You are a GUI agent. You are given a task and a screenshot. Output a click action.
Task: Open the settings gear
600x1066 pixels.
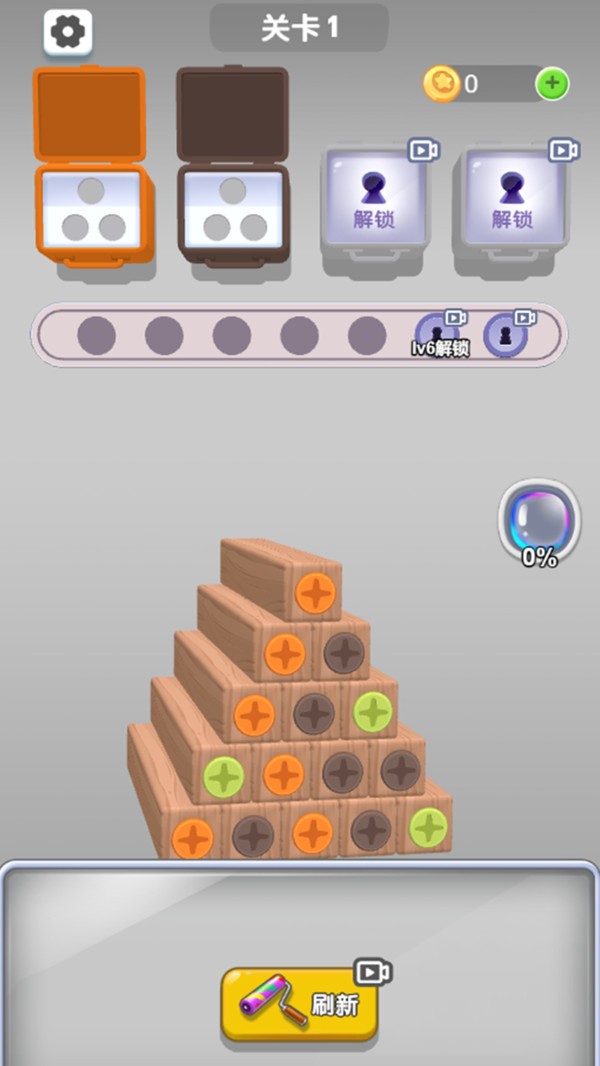(68, 33)
